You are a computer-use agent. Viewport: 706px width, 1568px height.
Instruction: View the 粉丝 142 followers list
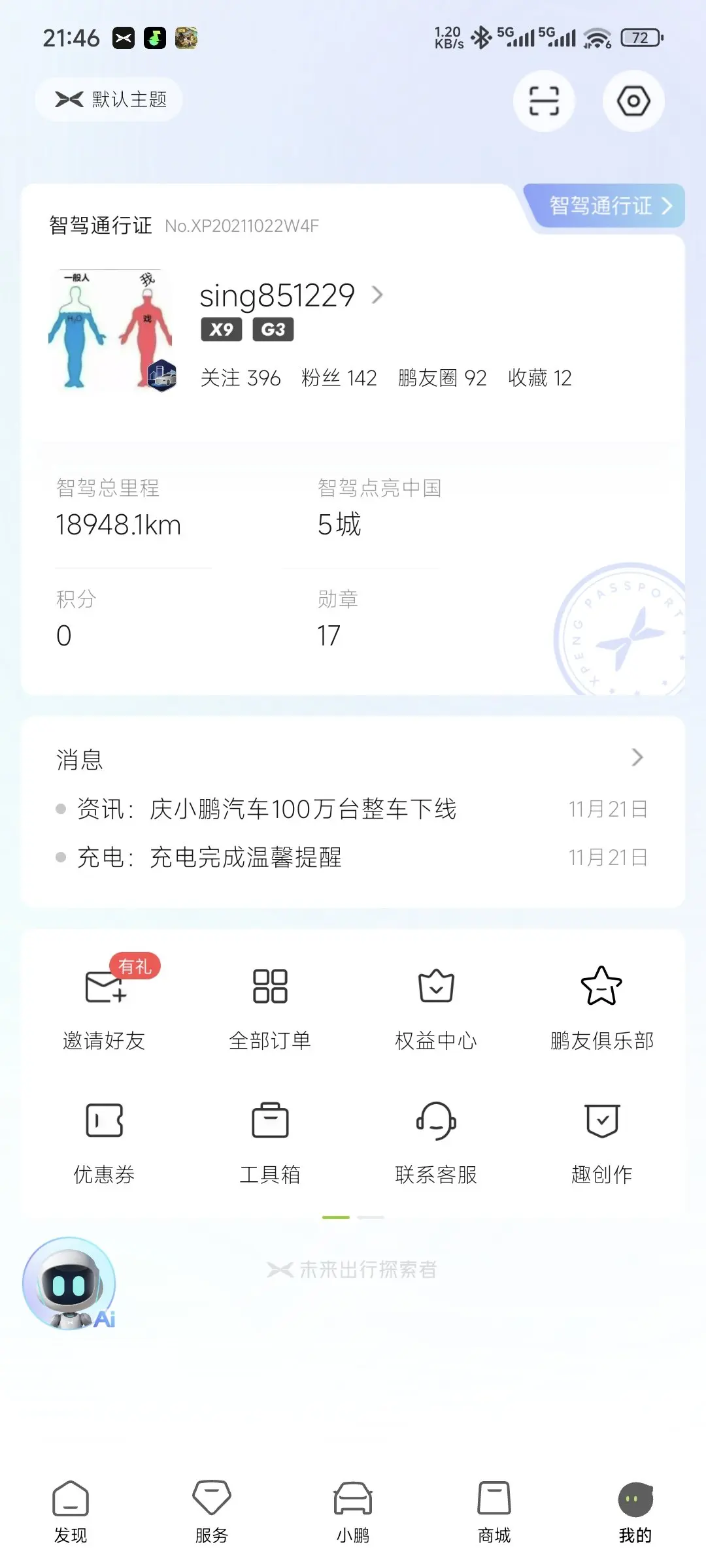click(x=339, y=378)
